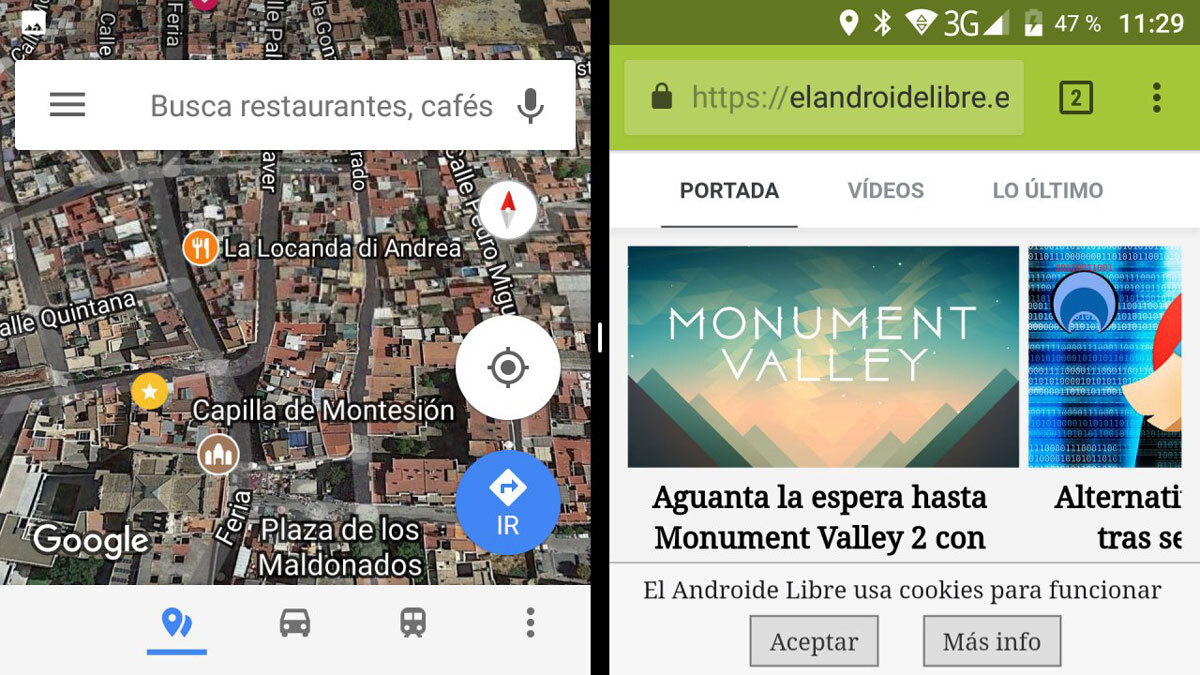Tap the blue IR directions button
This screenshot has height=675, width=1200.
507,503
